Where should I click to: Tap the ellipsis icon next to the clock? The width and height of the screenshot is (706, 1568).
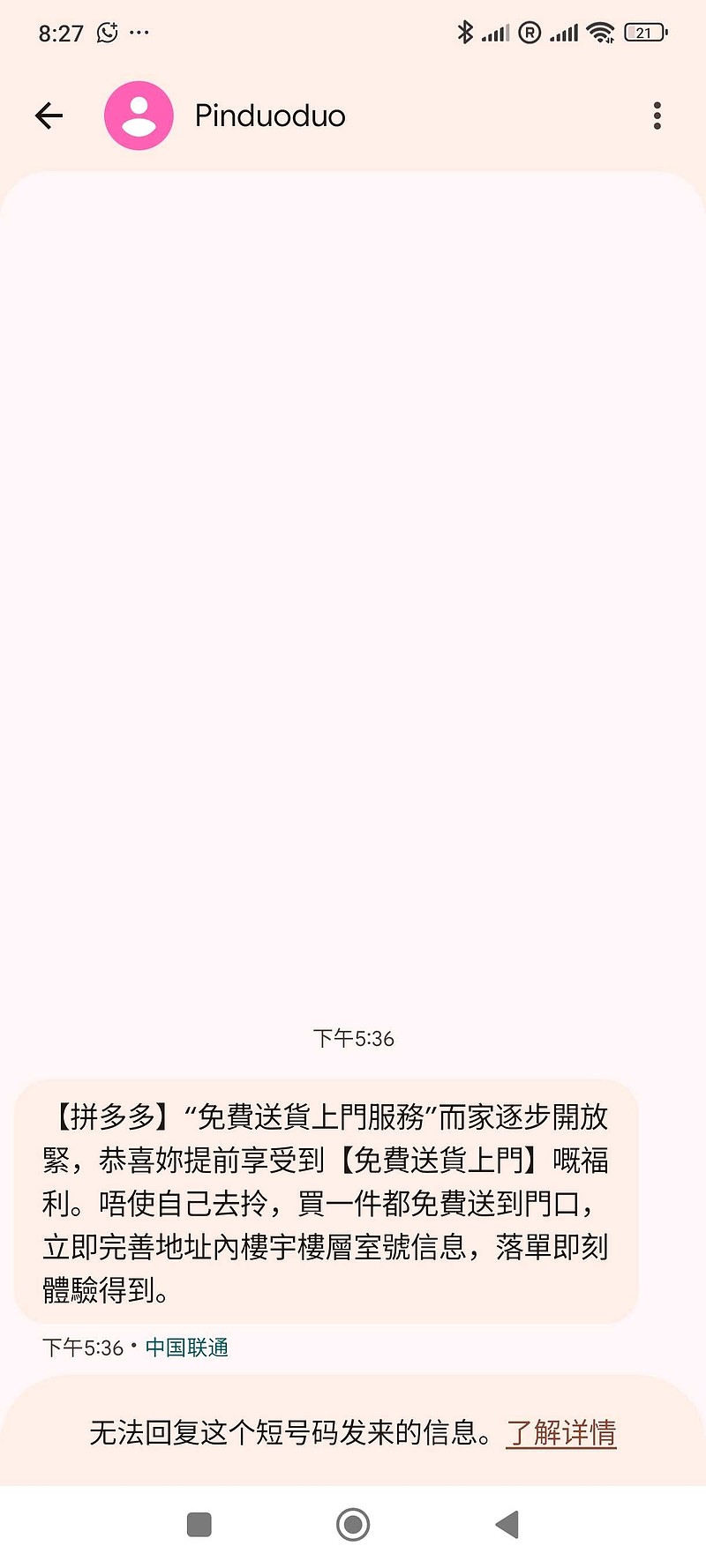pyautogui.click(x=141, y=32)
